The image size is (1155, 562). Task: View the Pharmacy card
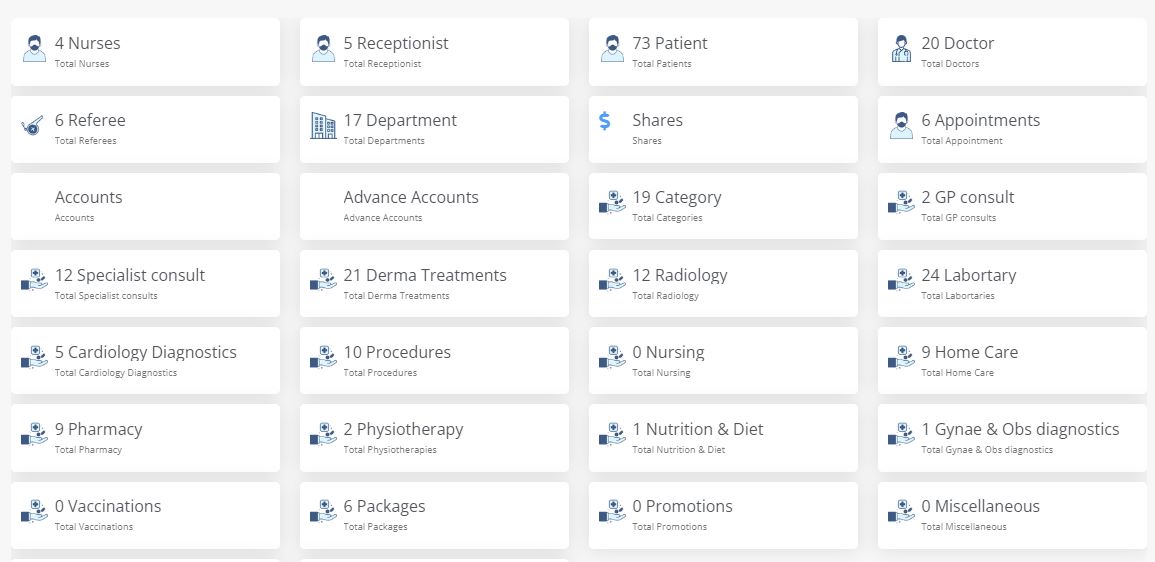145,437
